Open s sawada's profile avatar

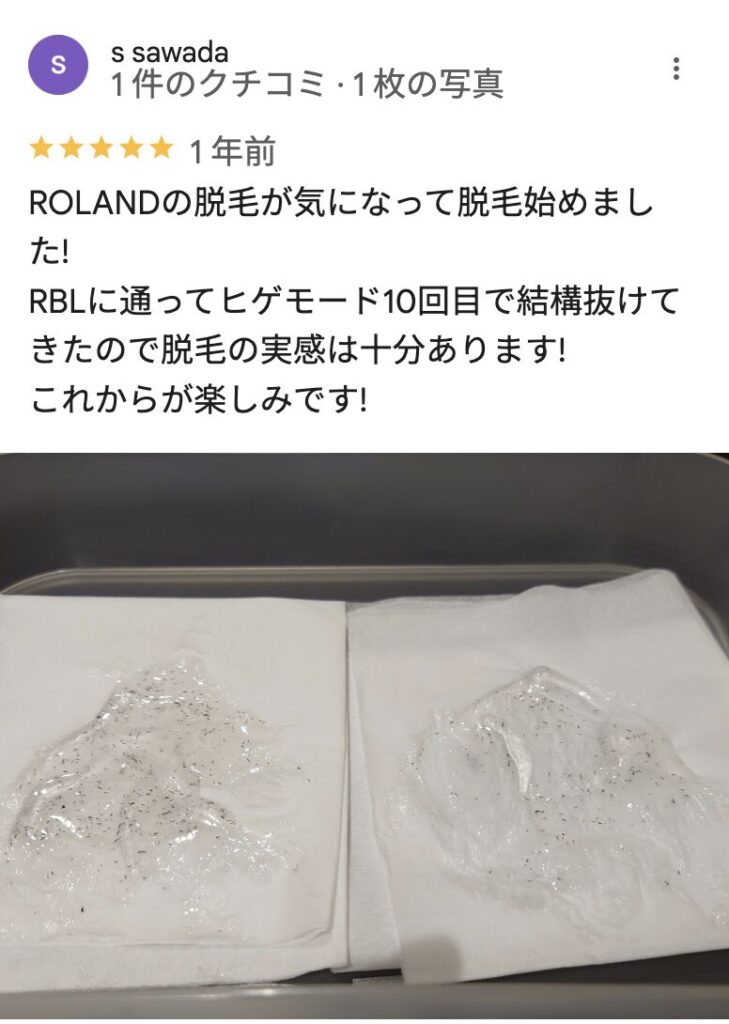58,65
